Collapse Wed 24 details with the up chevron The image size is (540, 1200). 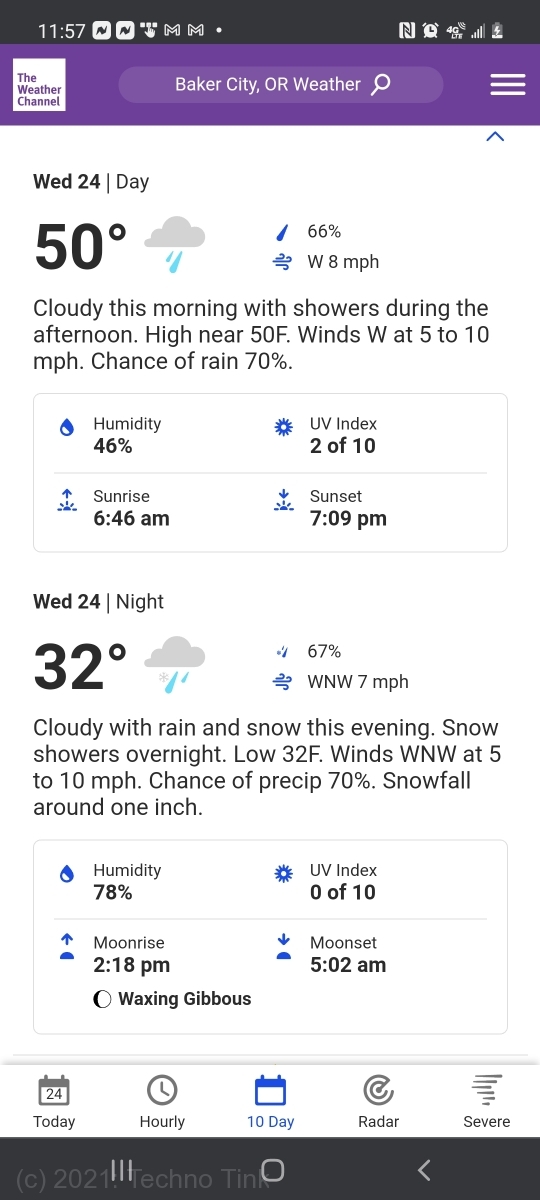click(495, 137)
